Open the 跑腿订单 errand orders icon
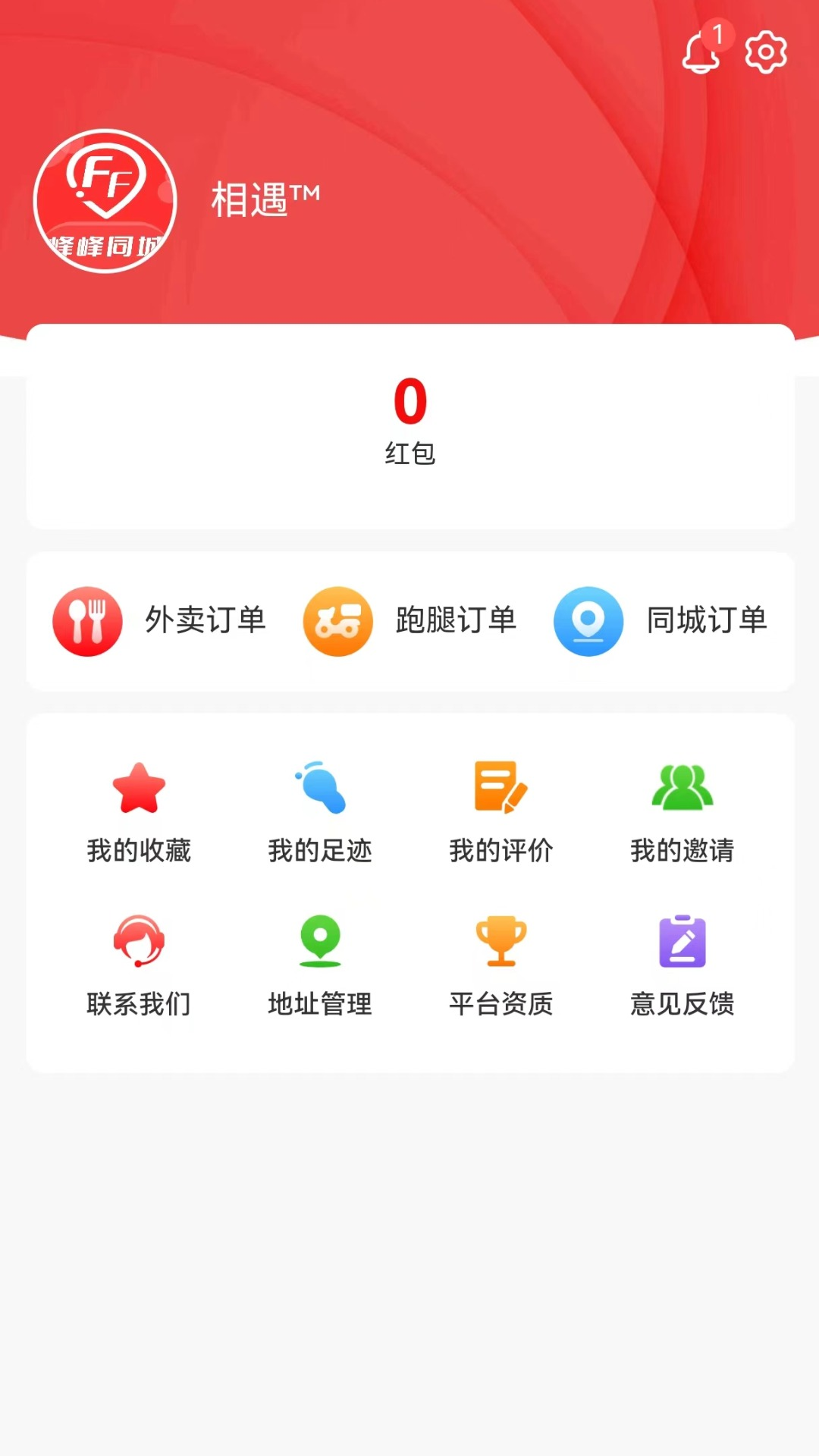This screenshot has width=819, height=1456. click(x=339, y=620)
